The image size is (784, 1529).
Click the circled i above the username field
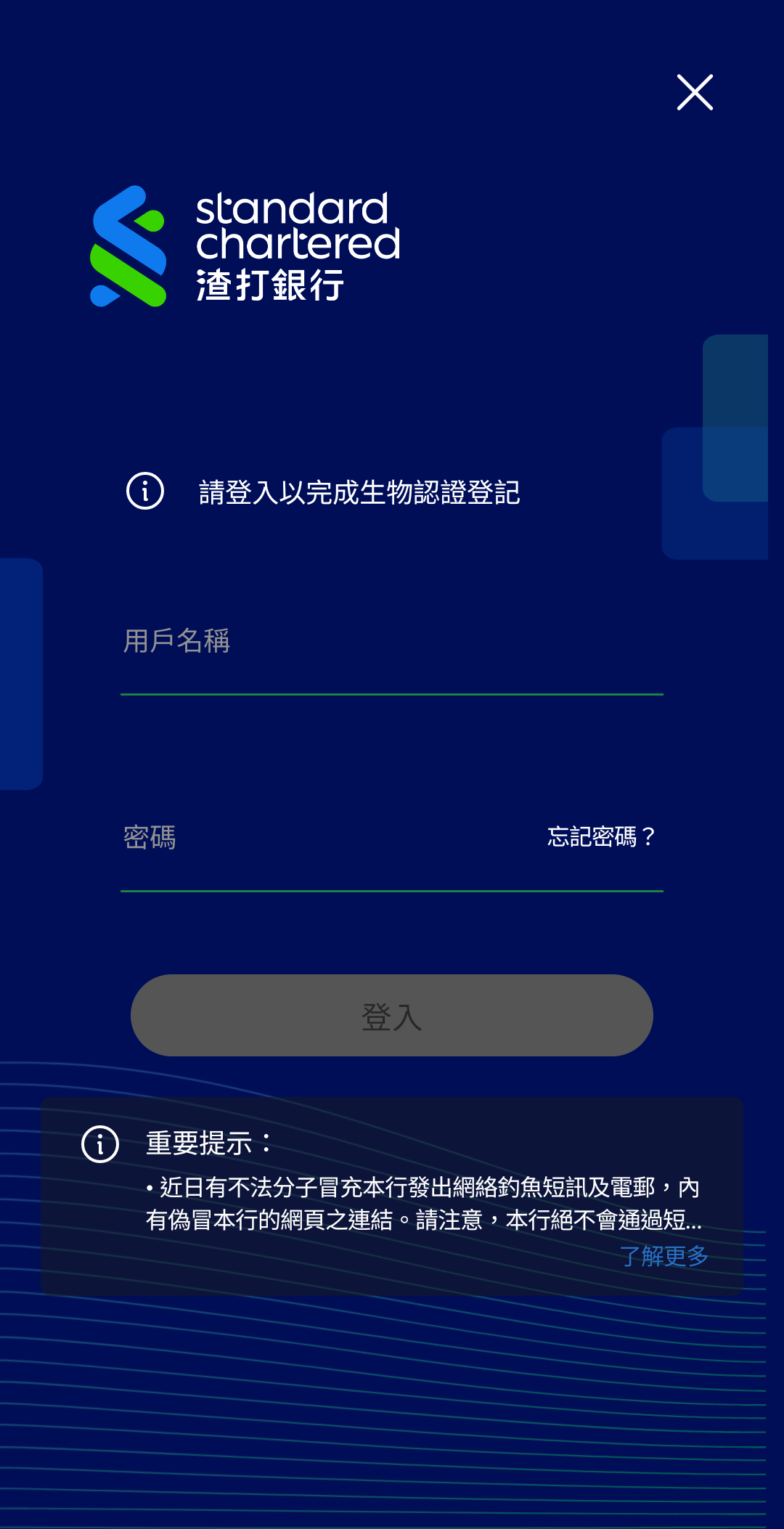click(x=144, y=491)
